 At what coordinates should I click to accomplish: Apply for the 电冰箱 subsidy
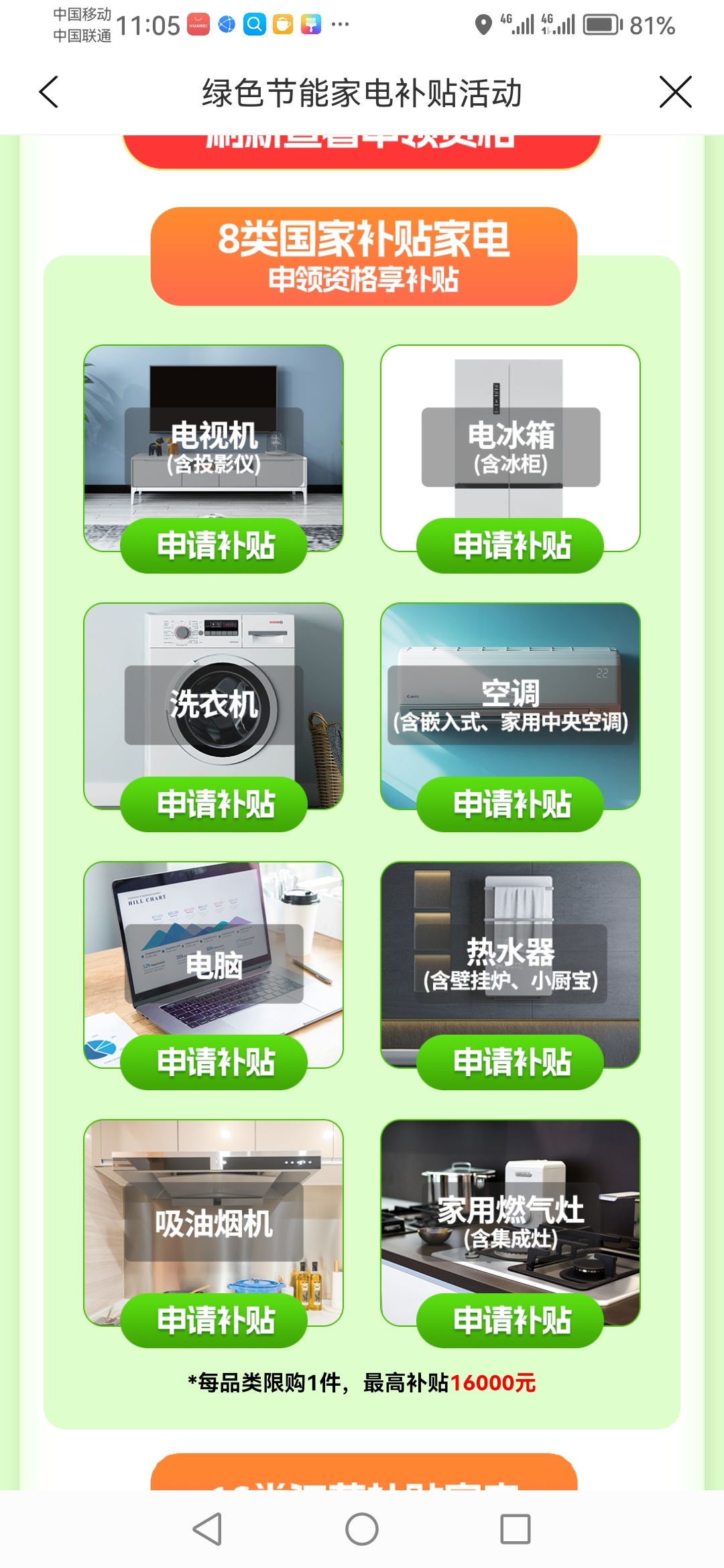pyautogui.click(x=511, y=545)
